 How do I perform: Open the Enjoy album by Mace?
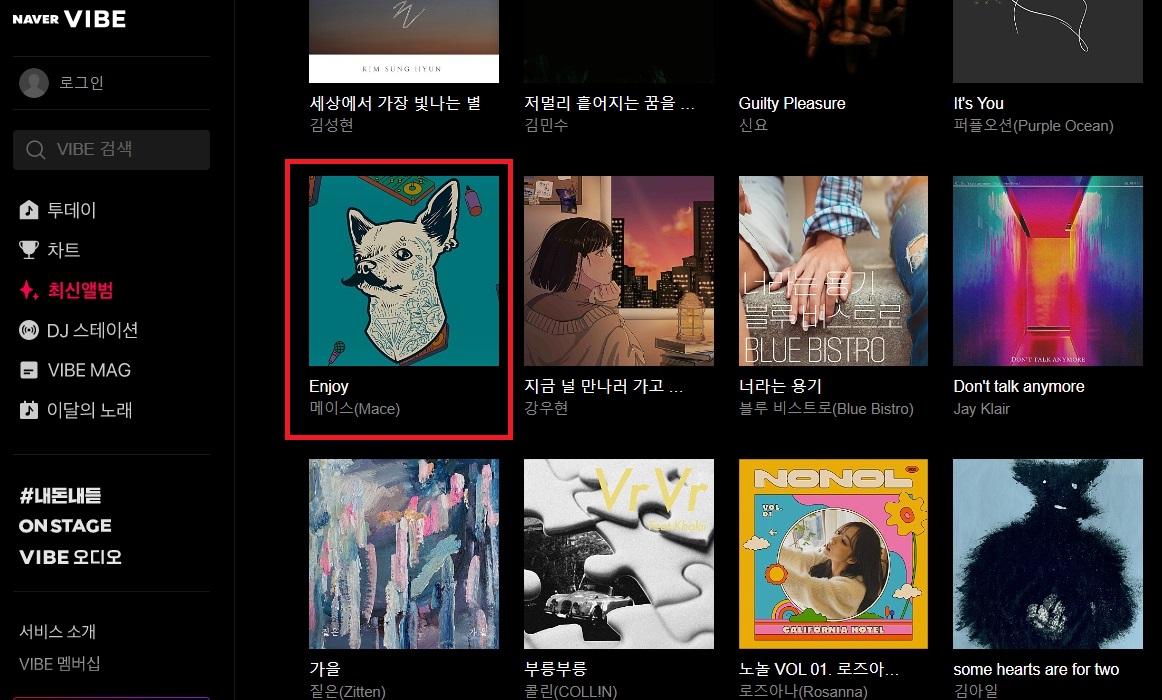click(x=403, y=271)
